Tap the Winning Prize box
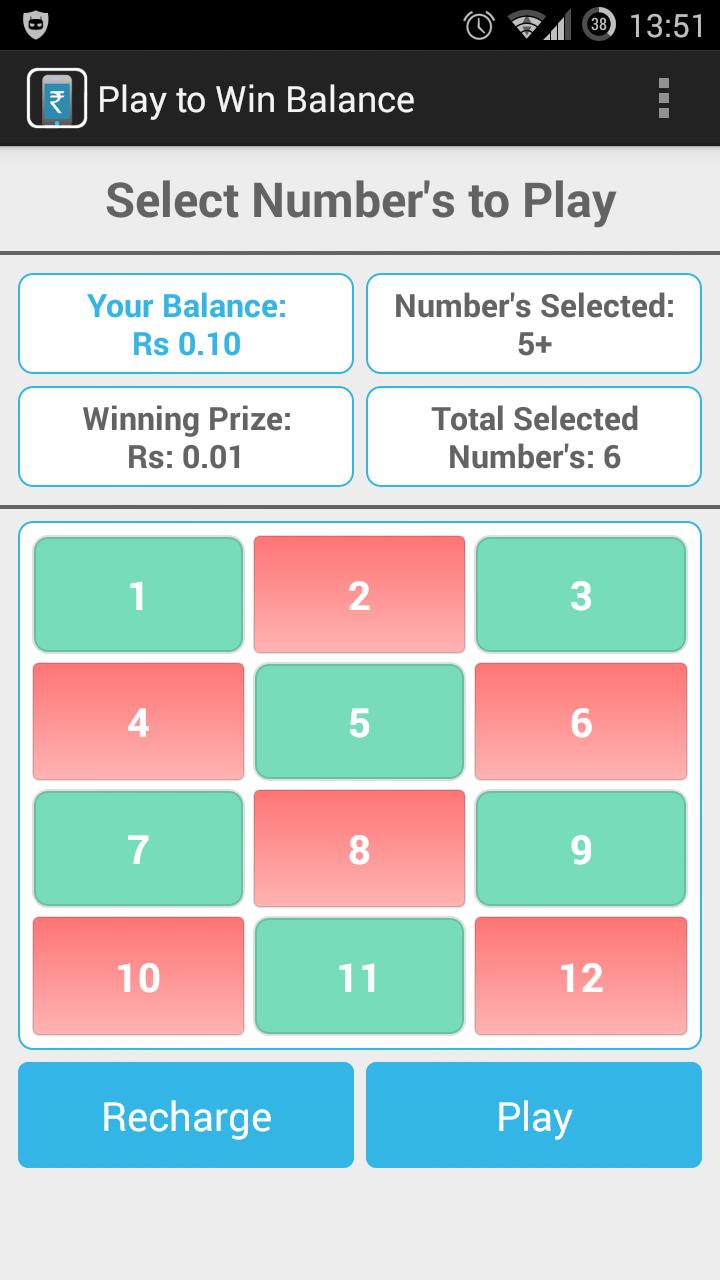This screenshot has height=1280, width=720. coord(185,436)
